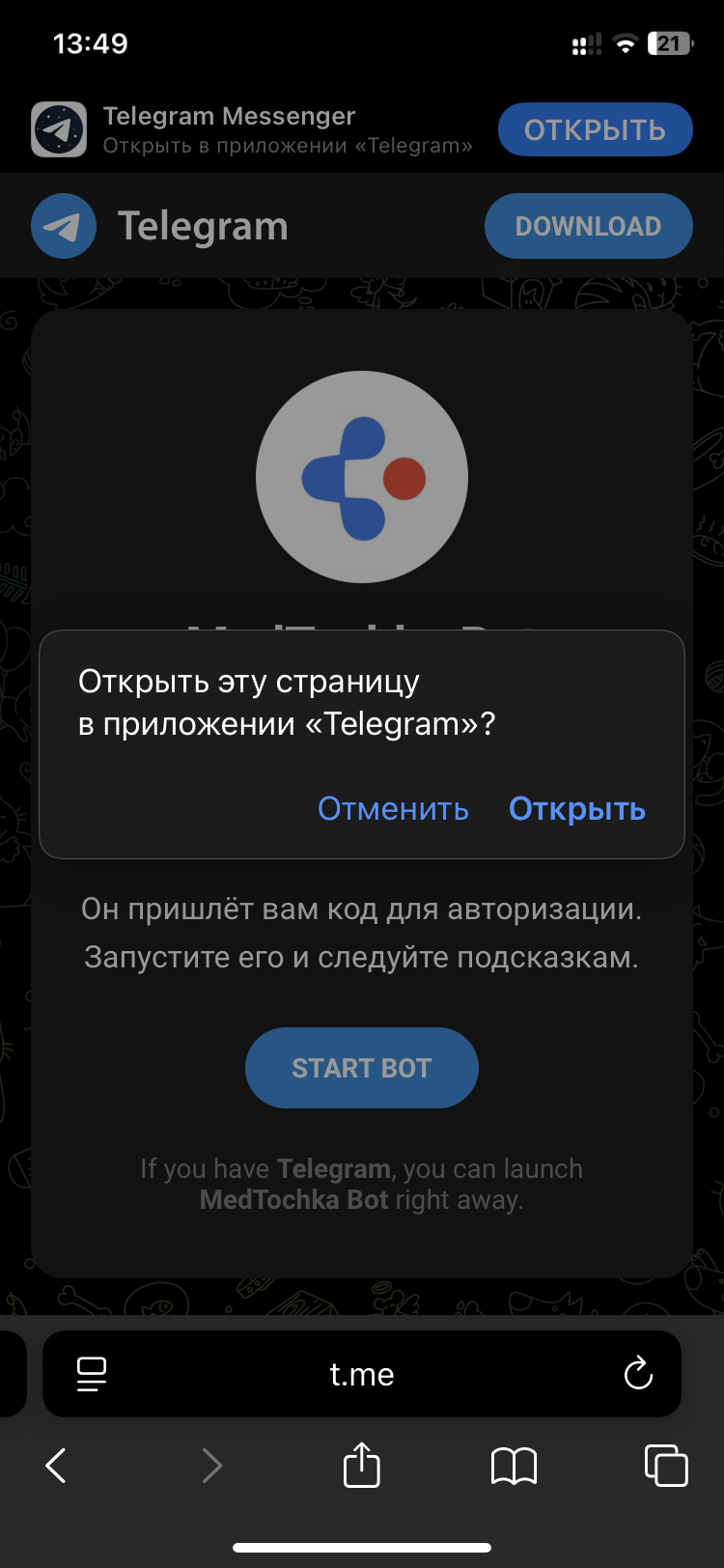Image resolution: width=724 pixels, height=1568 pixels.
Task: Show all open Safari tabs
Action: (666, 1466)
